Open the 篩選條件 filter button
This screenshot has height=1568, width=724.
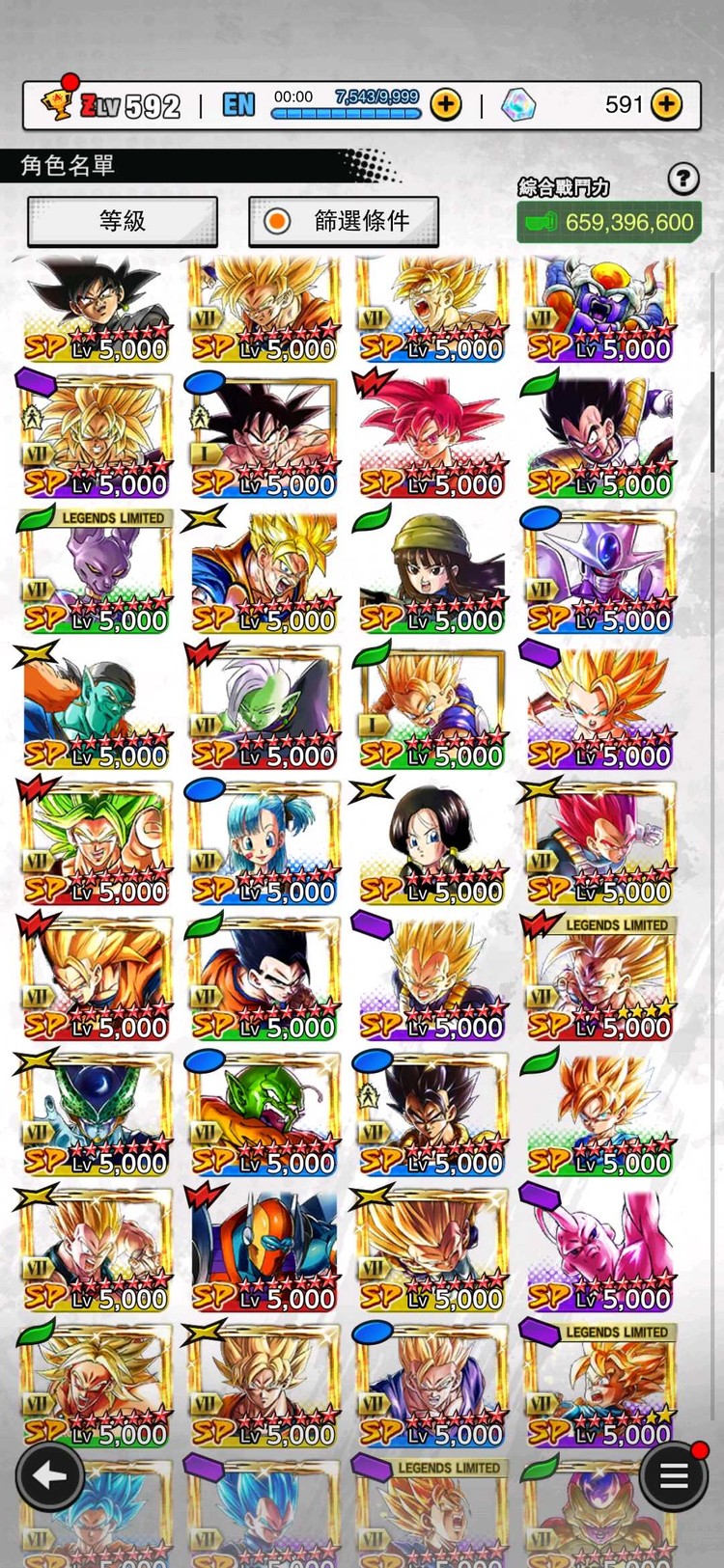tap(344, 222)
